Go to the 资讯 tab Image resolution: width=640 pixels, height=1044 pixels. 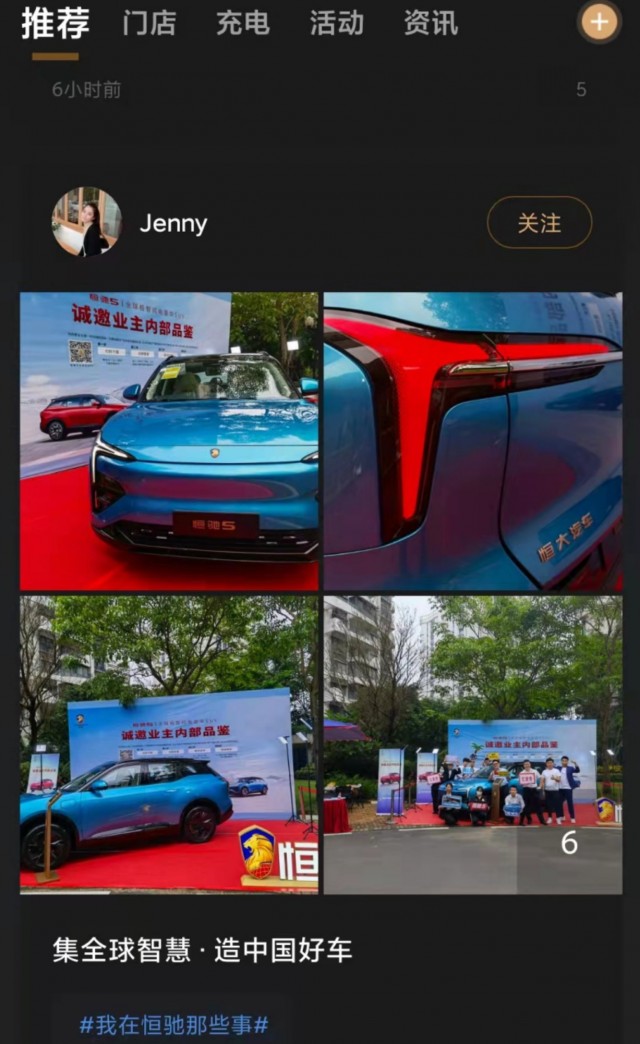431,23
